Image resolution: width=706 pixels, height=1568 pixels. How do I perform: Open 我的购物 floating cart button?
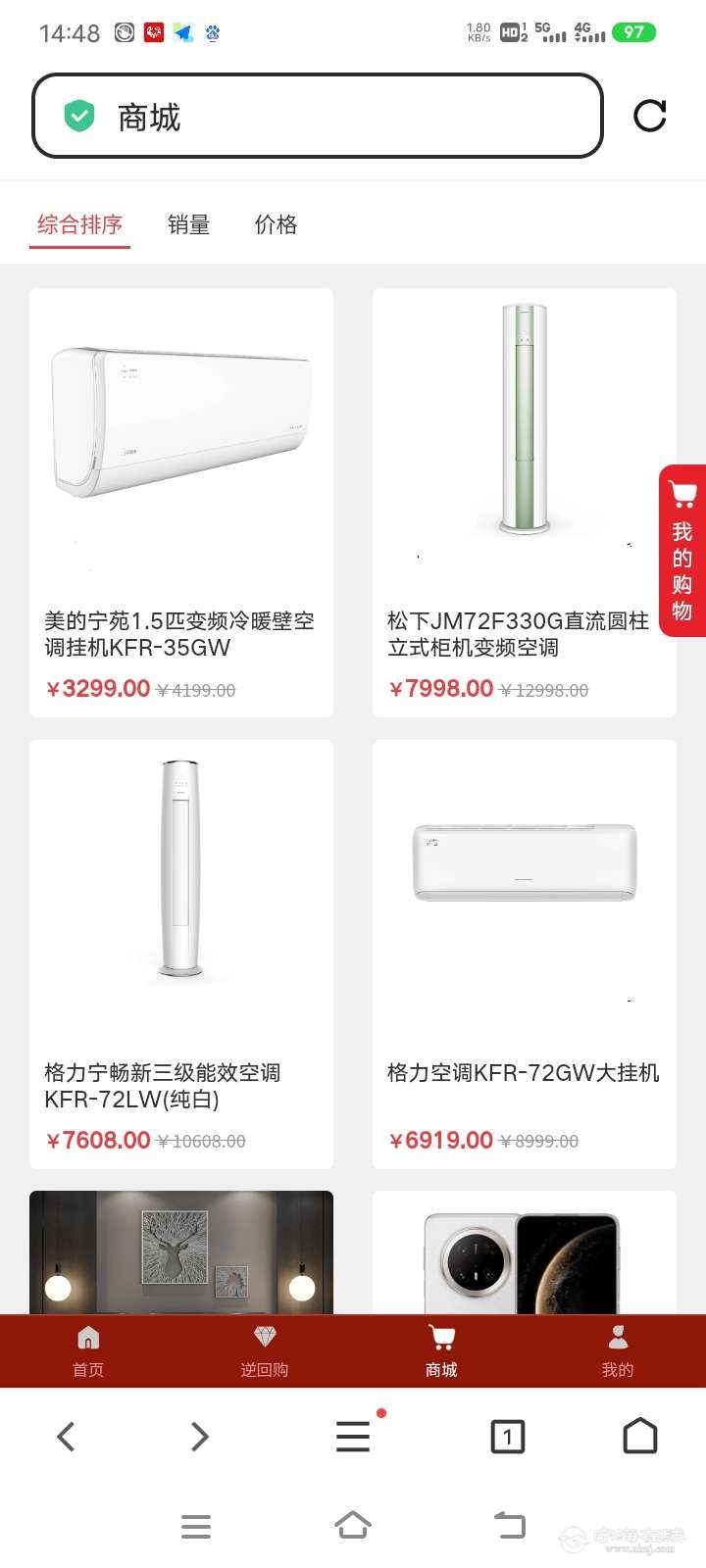click(682, 551)
